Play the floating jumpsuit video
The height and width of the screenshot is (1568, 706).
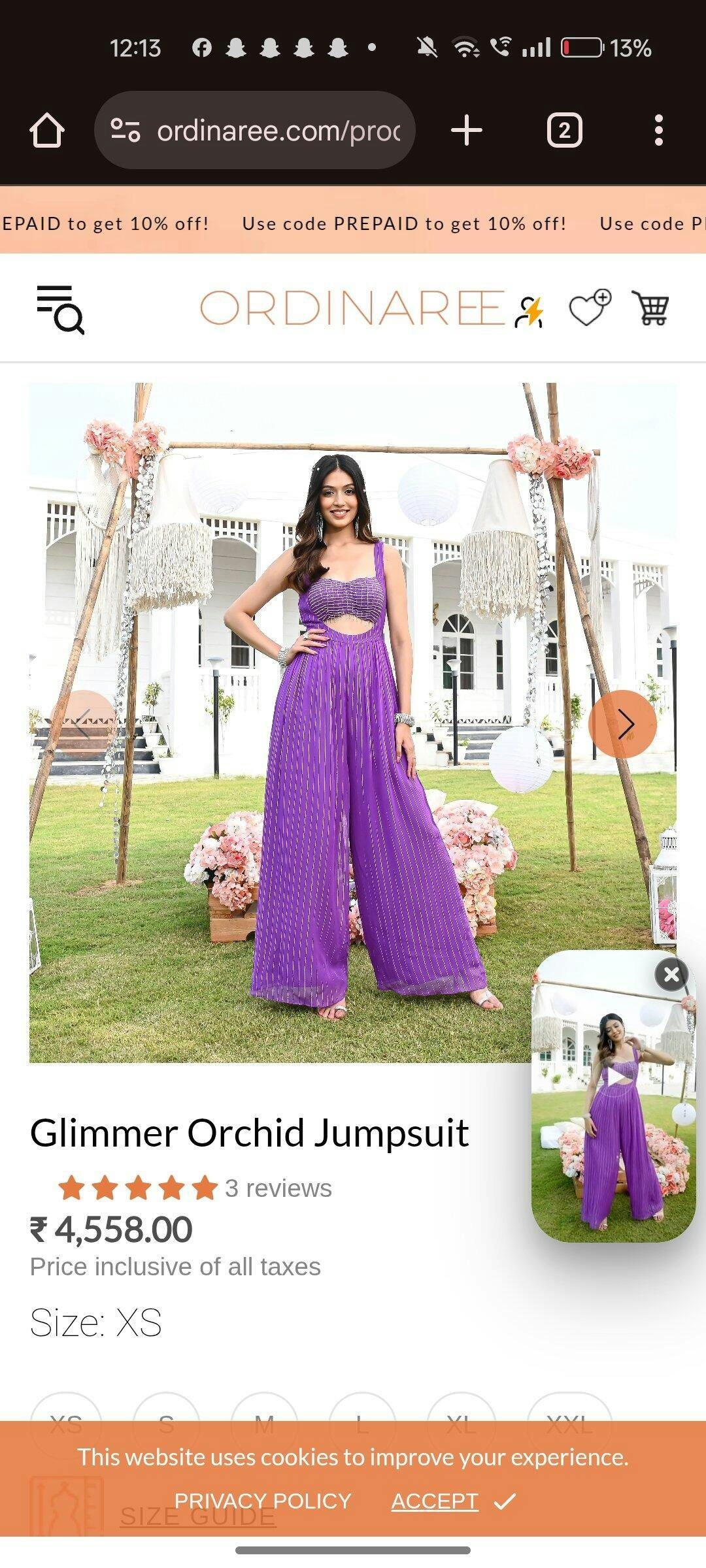coord(613,1096)
